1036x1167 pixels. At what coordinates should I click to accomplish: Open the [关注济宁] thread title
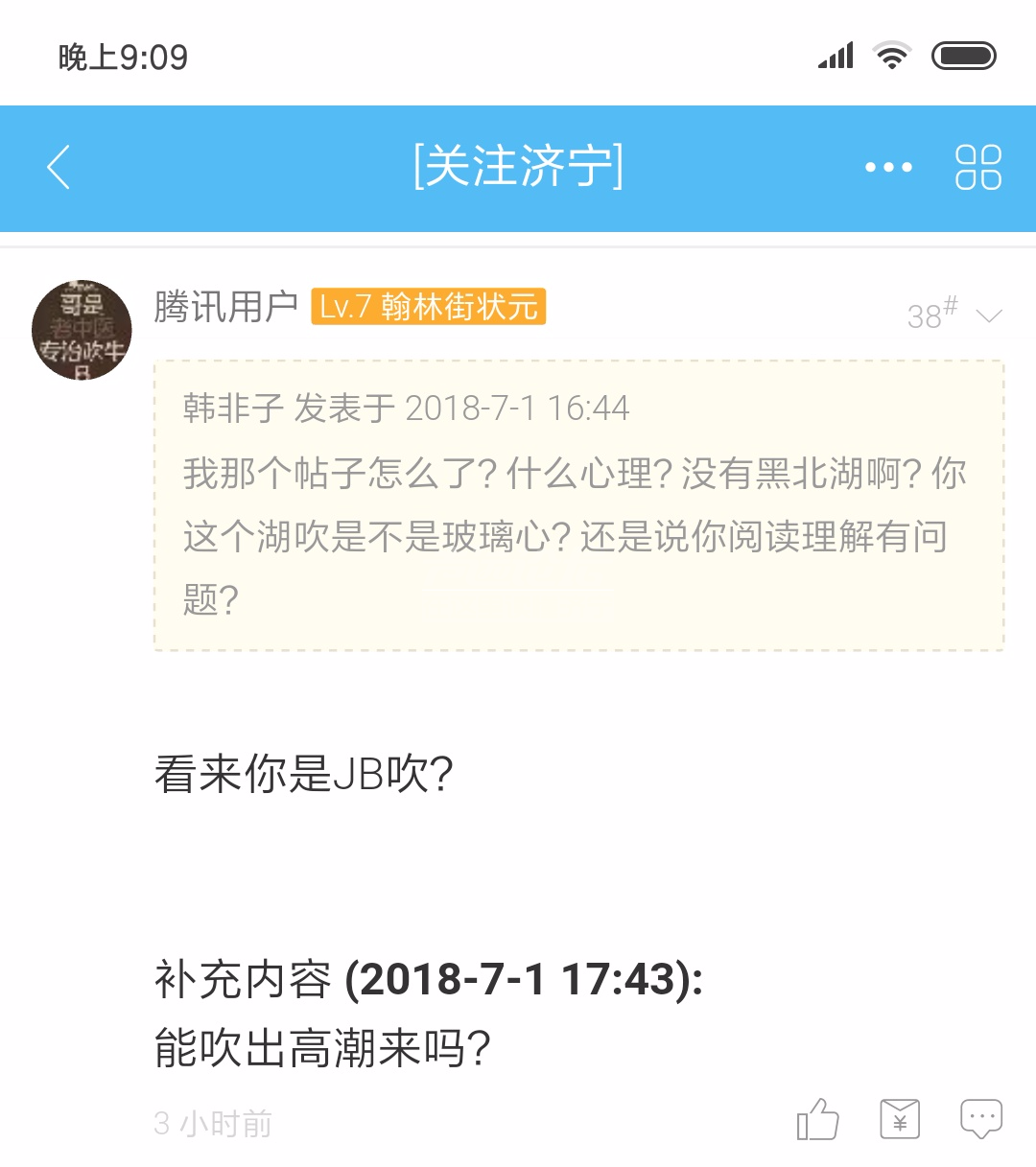coord(518,168)
